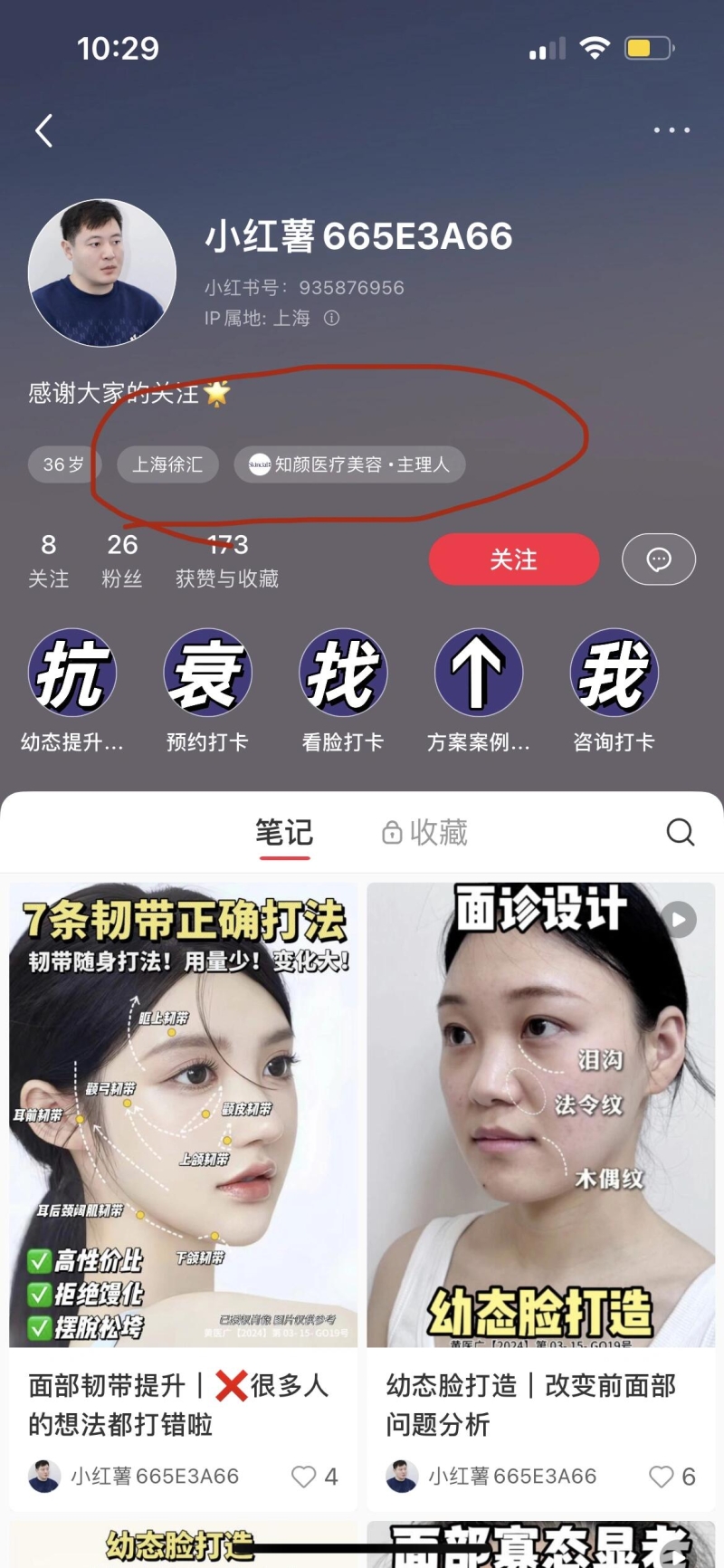The image size is (724, 1568).
Task: Search this user's notes
Action: click(x=680, y=832)
